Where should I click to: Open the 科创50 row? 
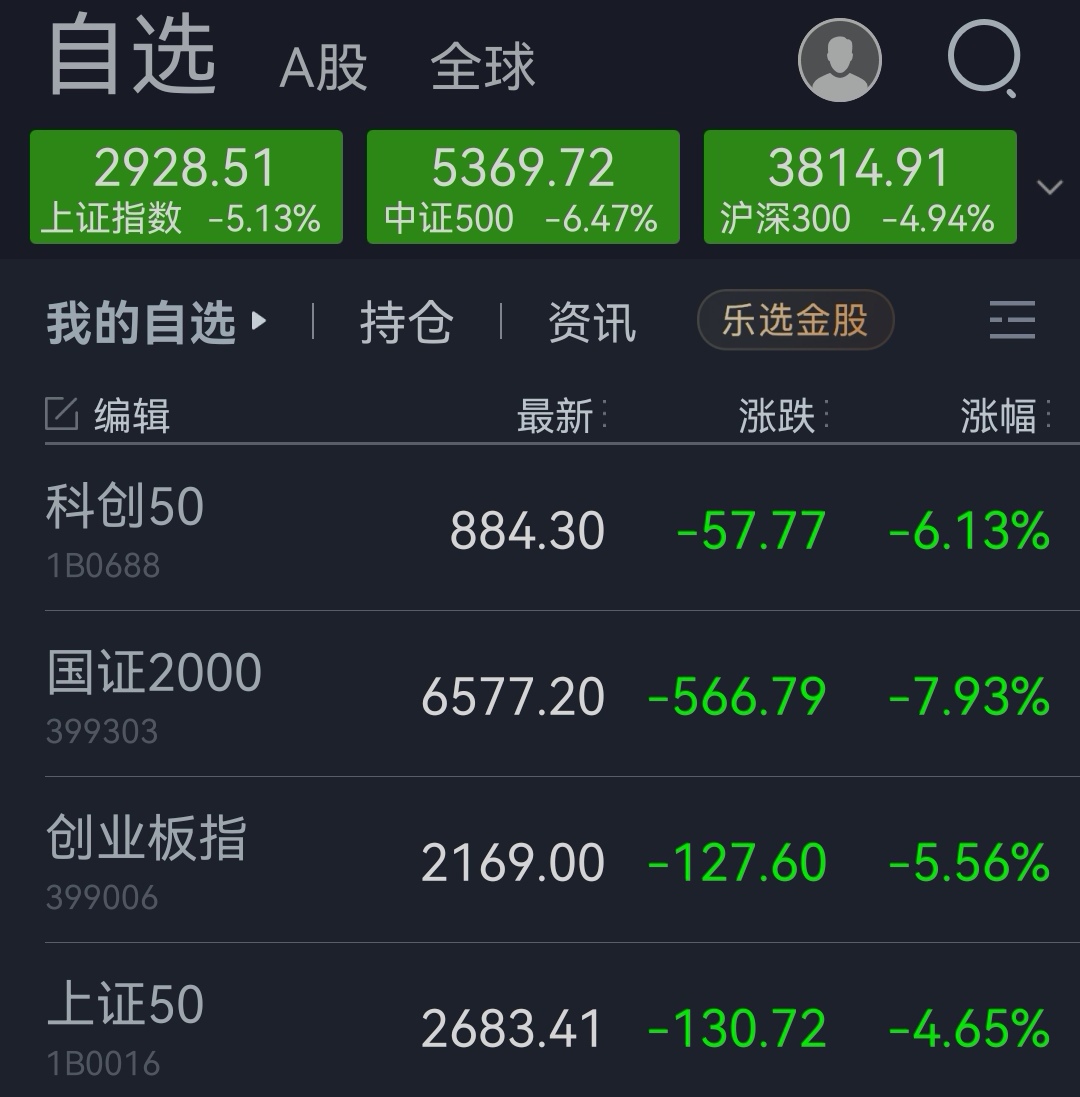tap(540, 528)
